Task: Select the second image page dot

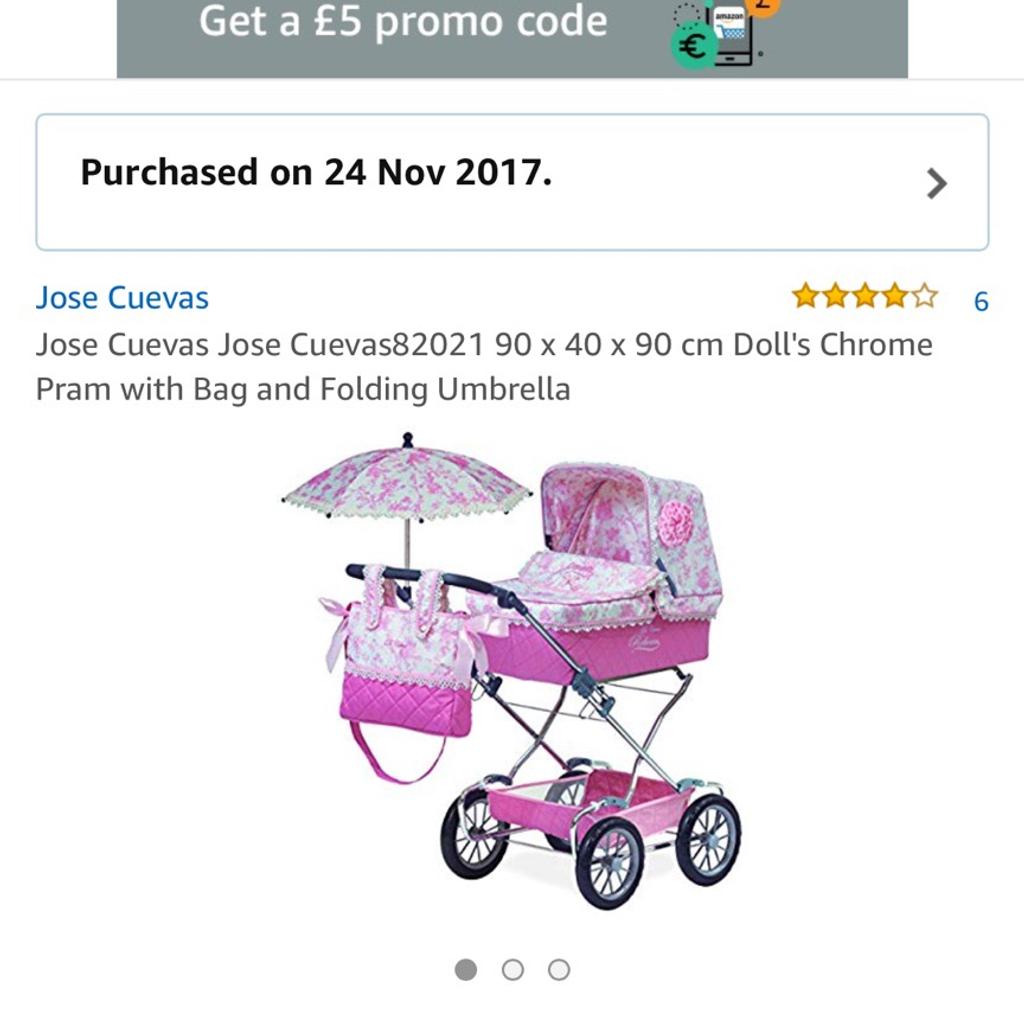Action: click(513, 970)
